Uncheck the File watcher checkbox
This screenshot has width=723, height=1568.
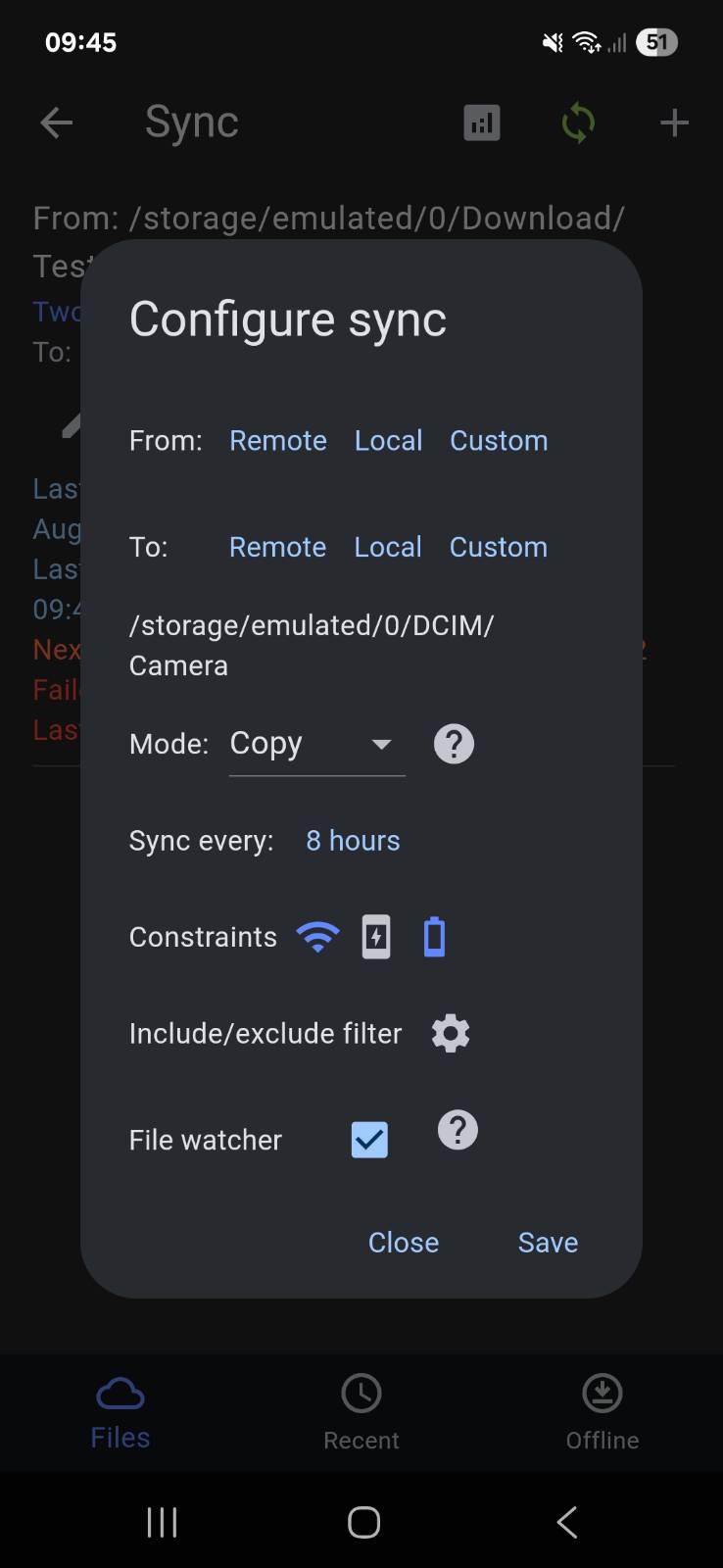click(x=369, y=1140)
